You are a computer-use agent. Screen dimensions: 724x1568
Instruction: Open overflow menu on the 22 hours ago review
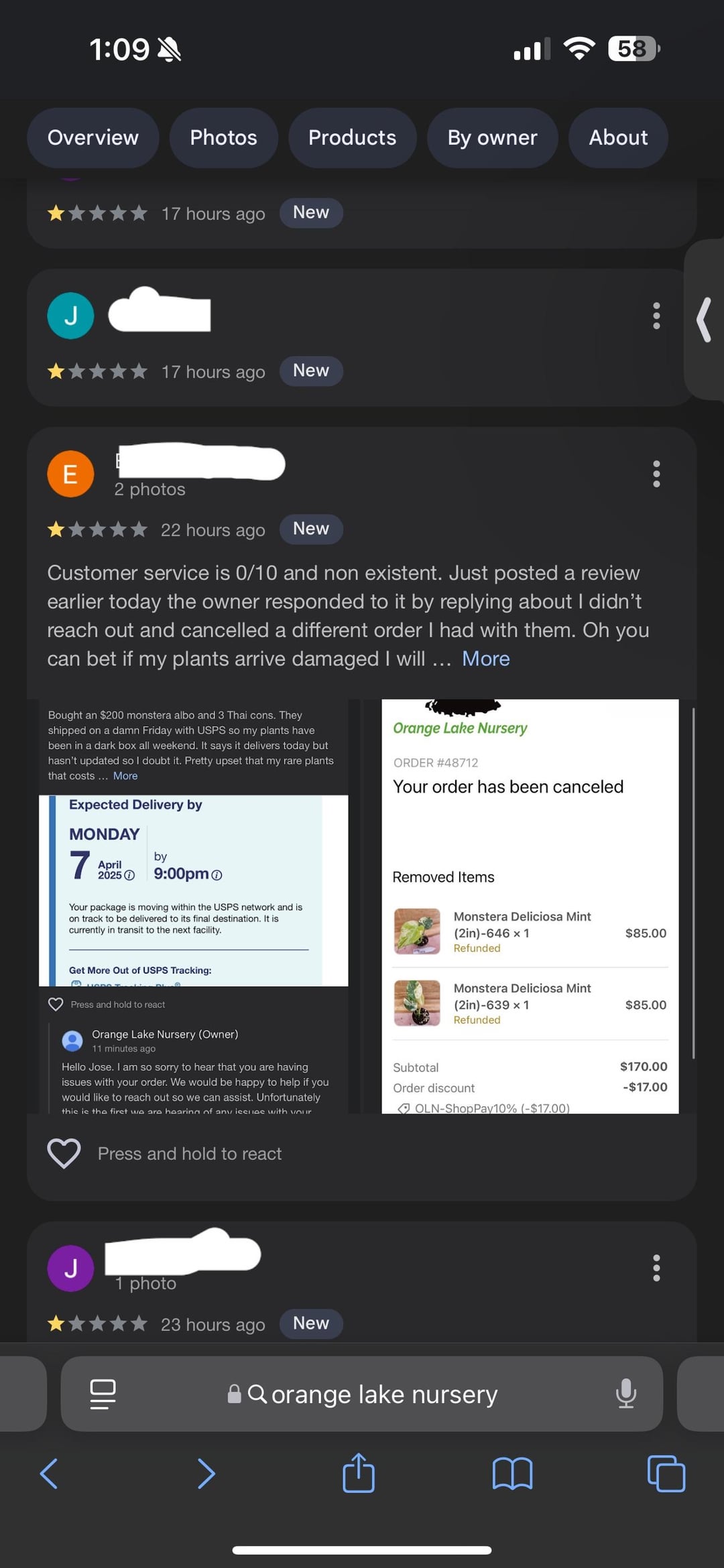656,474
